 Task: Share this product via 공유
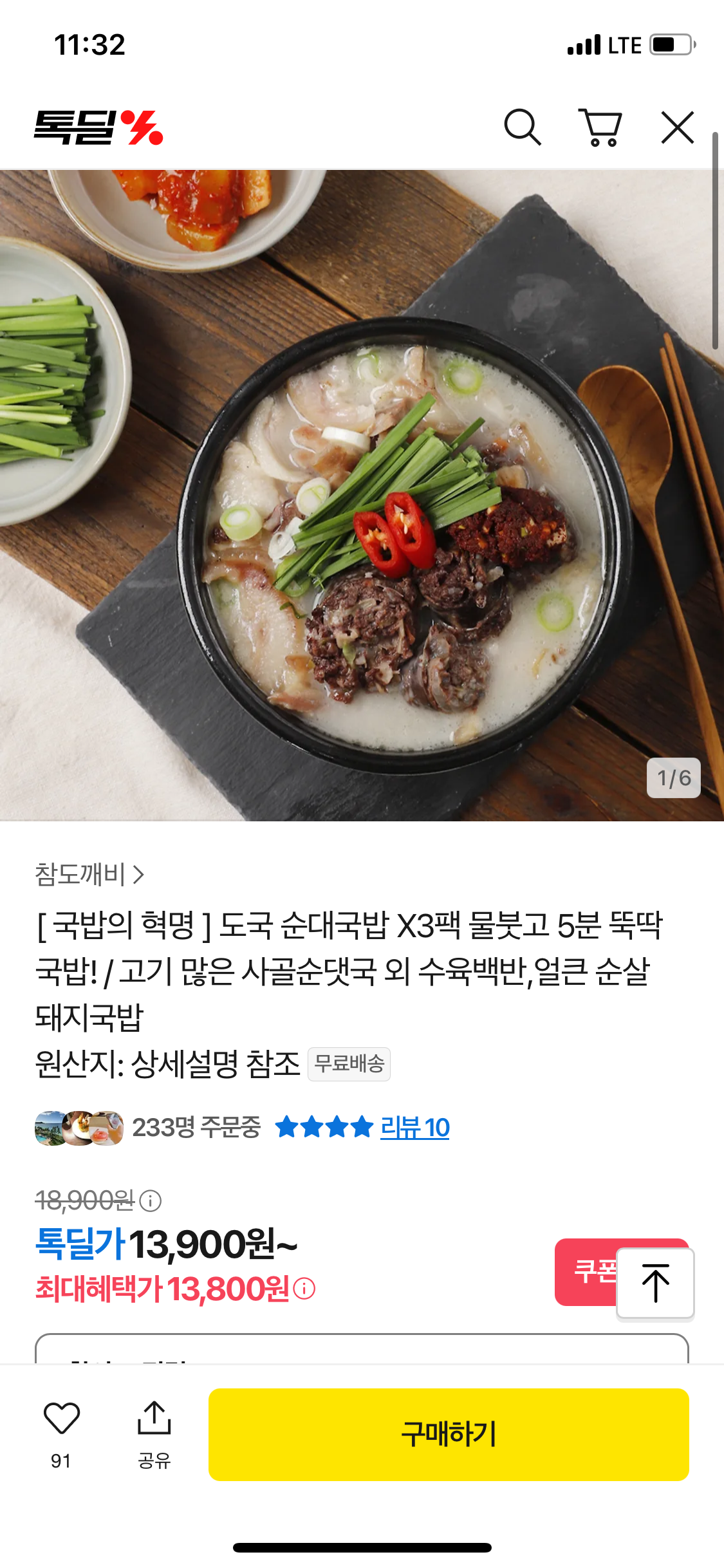(x=154, y=1428)
